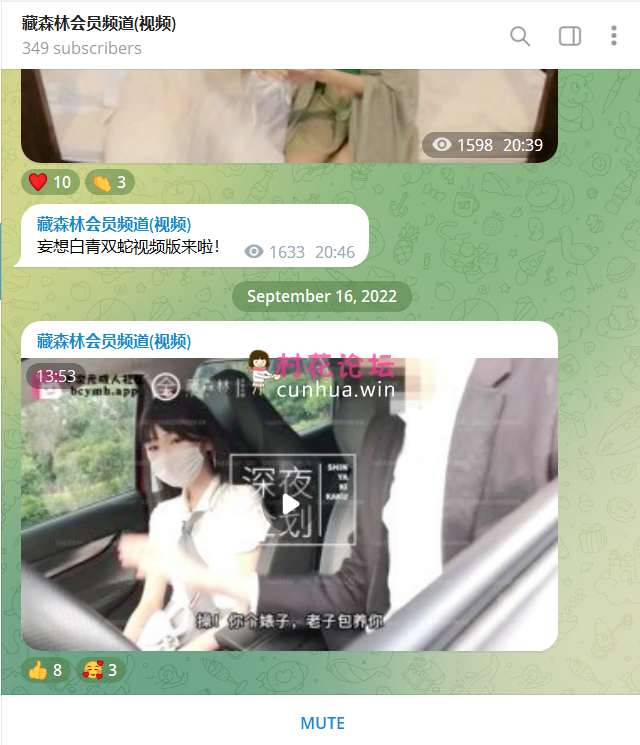Play the 13:53 video

pyautogui.click(x=289, y=504)
